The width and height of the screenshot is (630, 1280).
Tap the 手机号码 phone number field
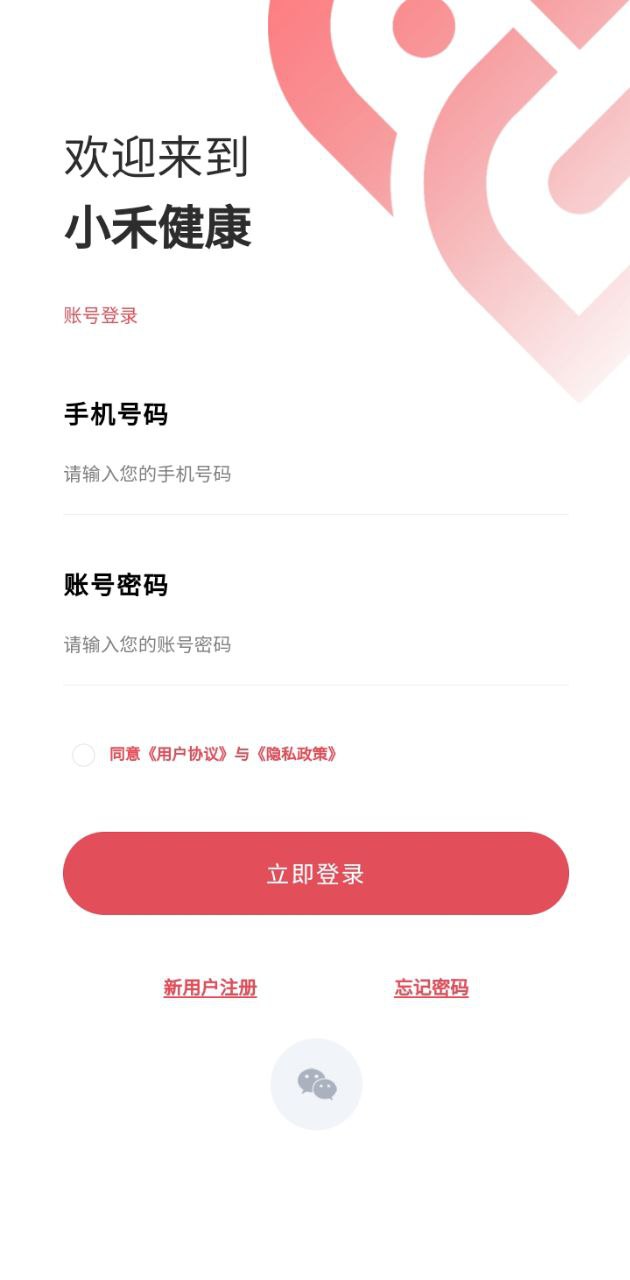[315, 474]
